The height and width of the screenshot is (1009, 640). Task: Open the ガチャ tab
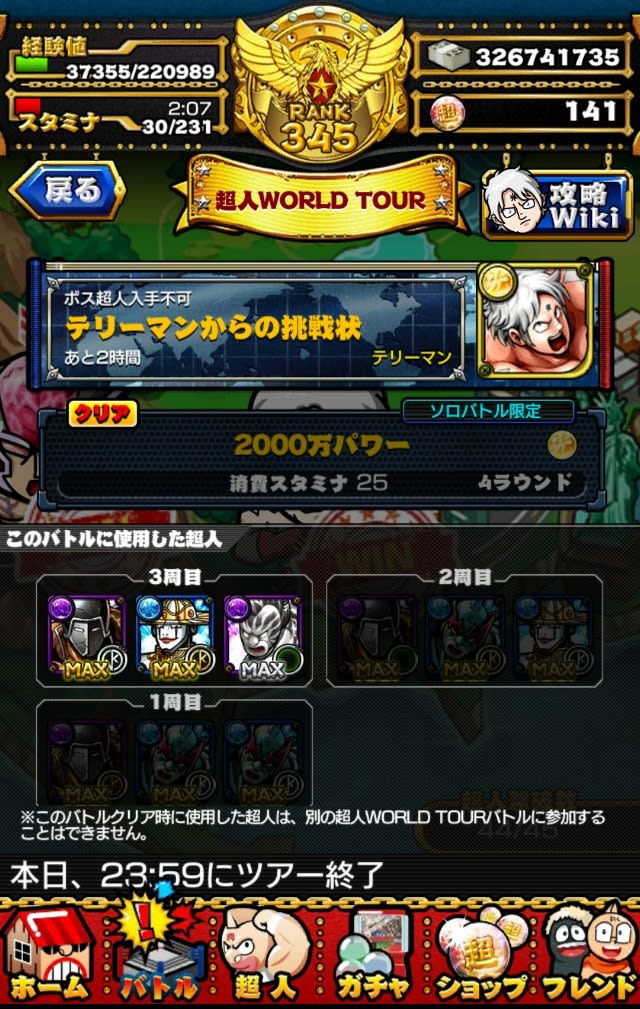point(373,955)
